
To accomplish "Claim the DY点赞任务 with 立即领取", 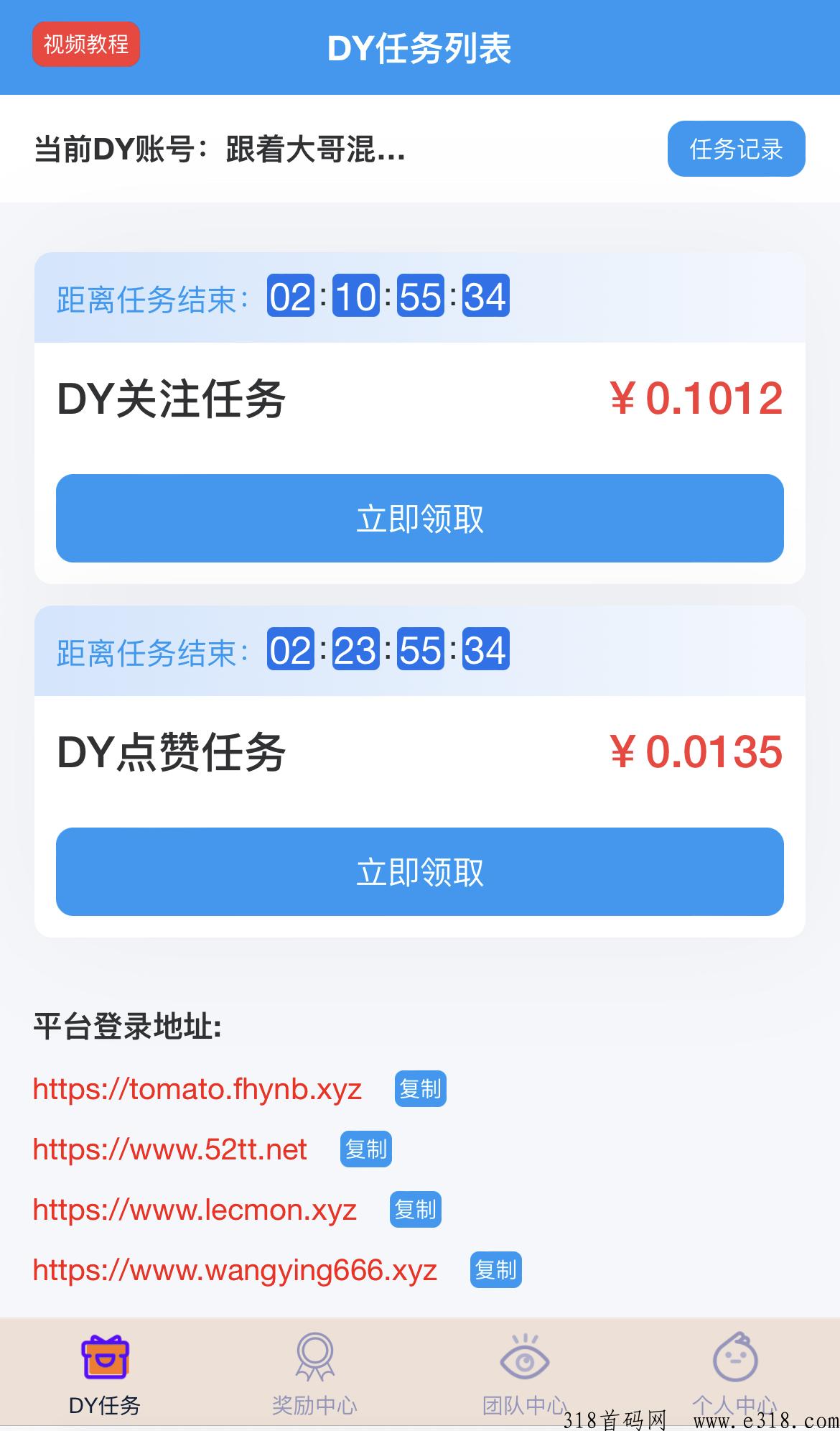I will (420, 871).
